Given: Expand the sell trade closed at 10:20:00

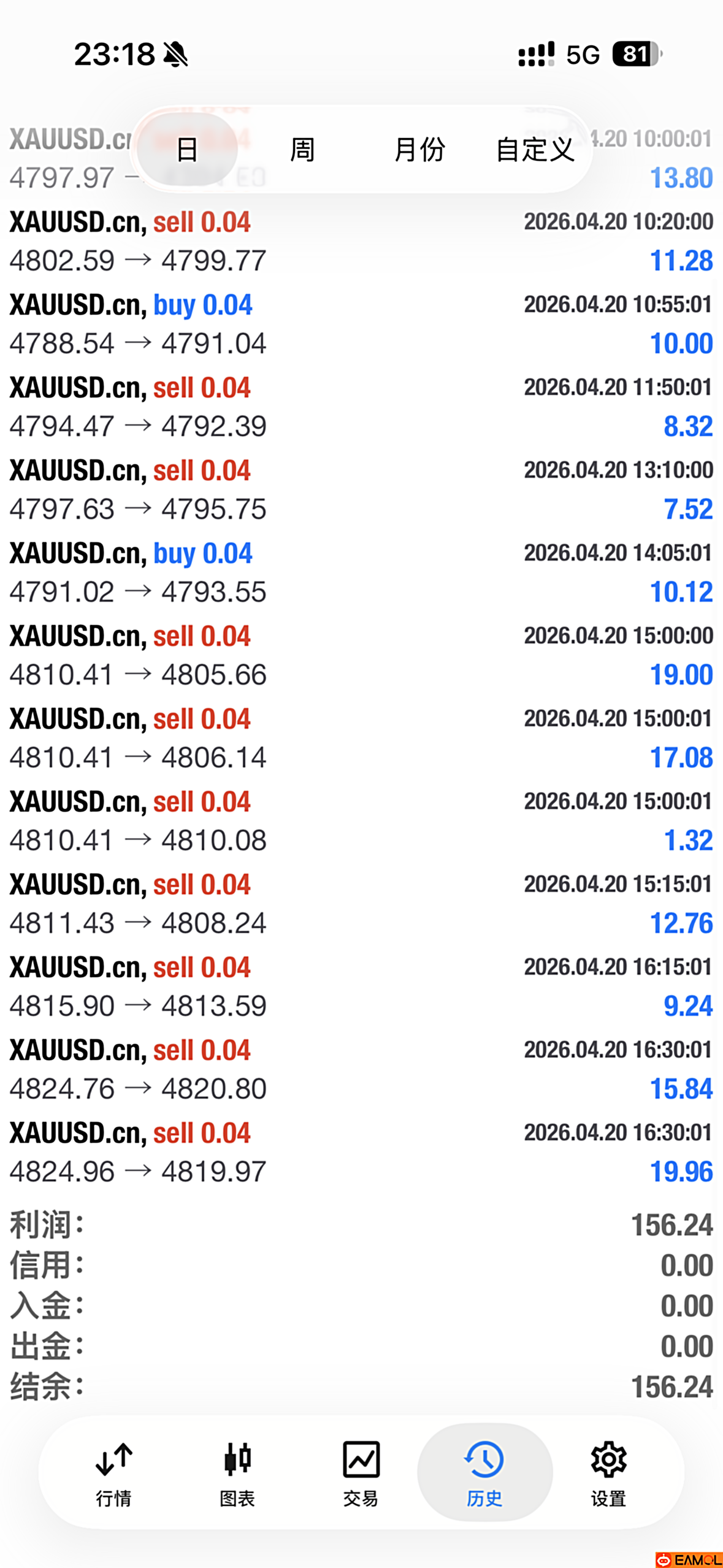Looking at the screenshot, I should [x=361, y=241].
